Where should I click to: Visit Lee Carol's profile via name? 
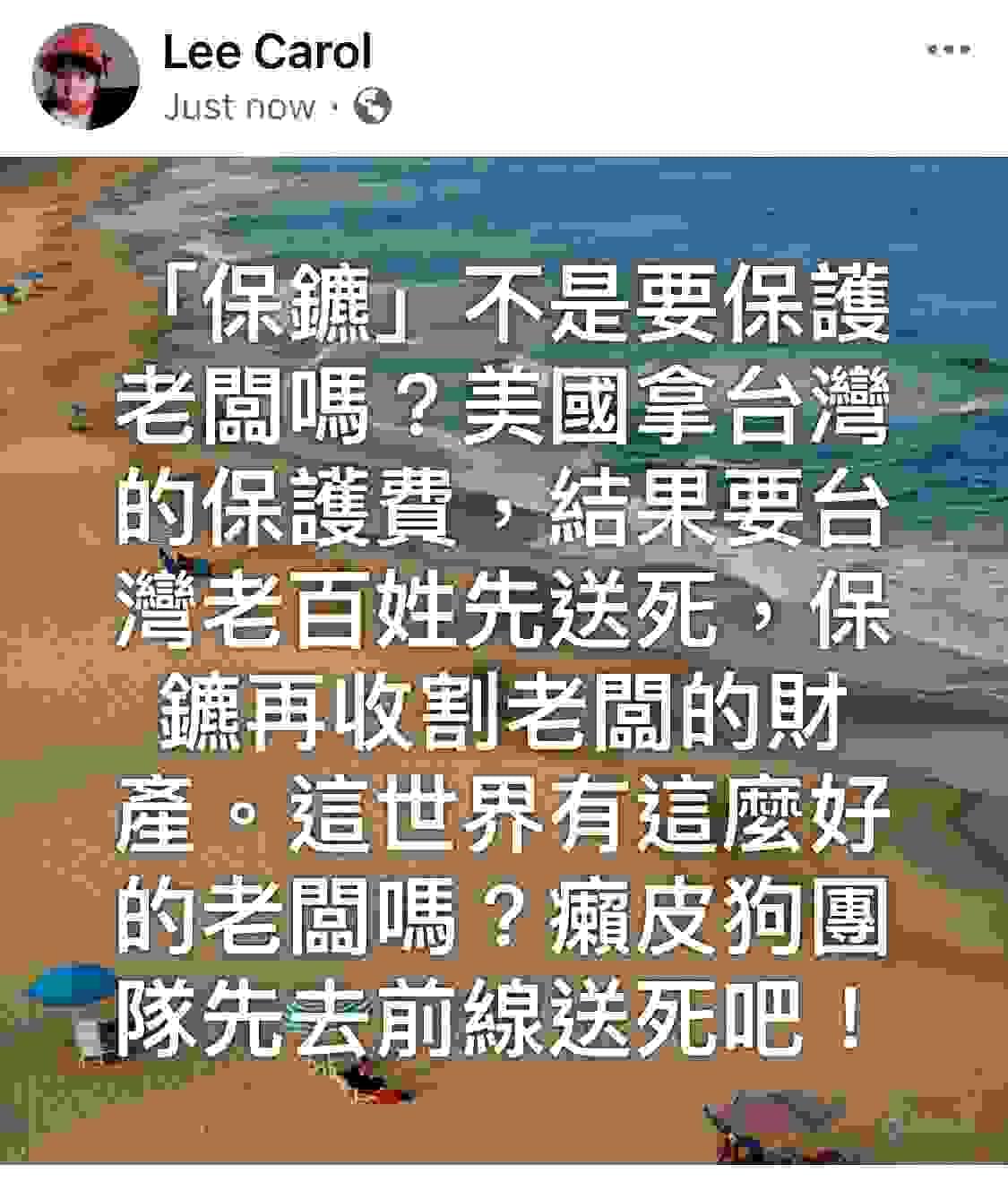(267, 52)
